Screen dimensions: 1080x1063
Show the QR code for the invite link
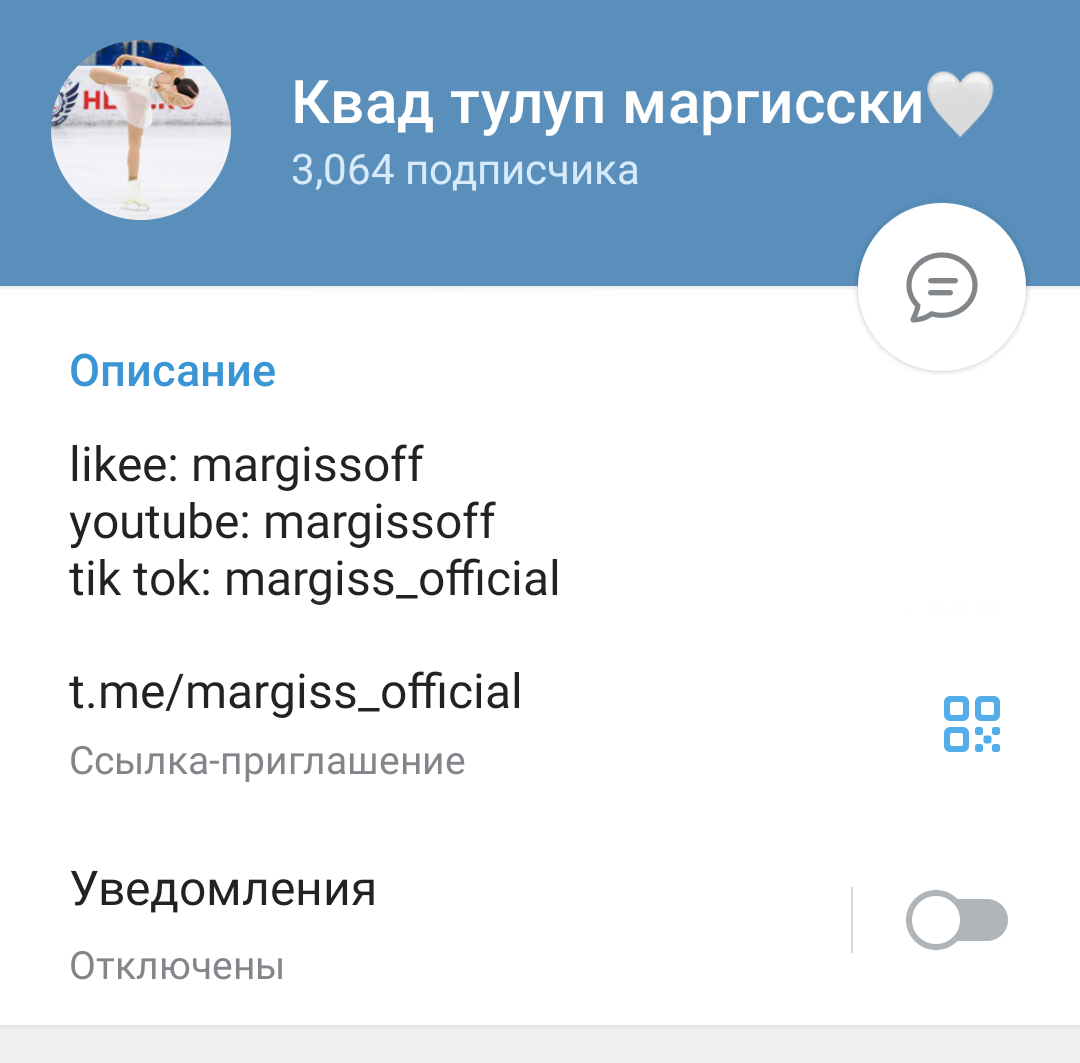click(972, 724)
